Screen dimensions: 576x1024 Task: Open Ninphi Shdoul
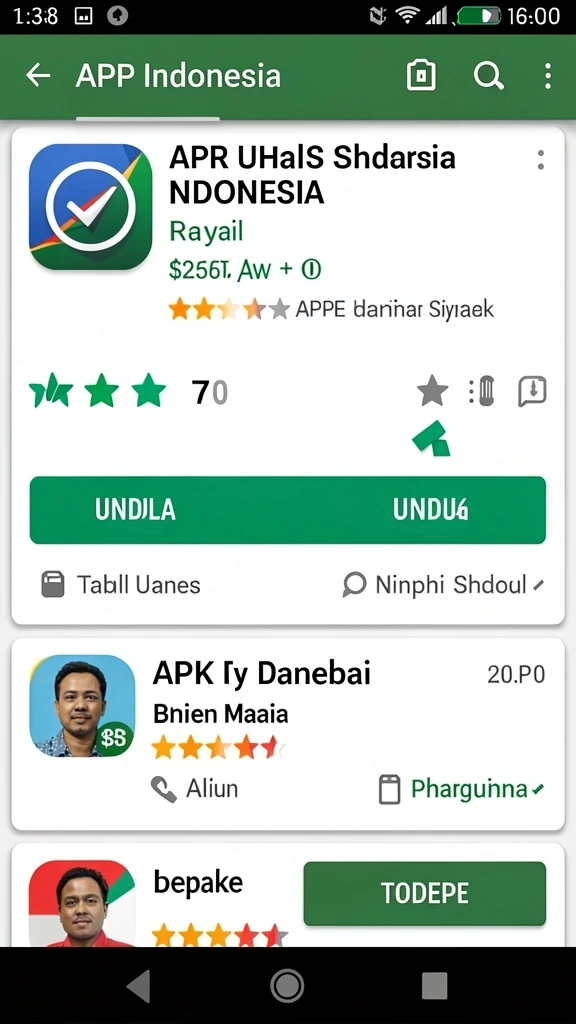(x=443, y=584)
